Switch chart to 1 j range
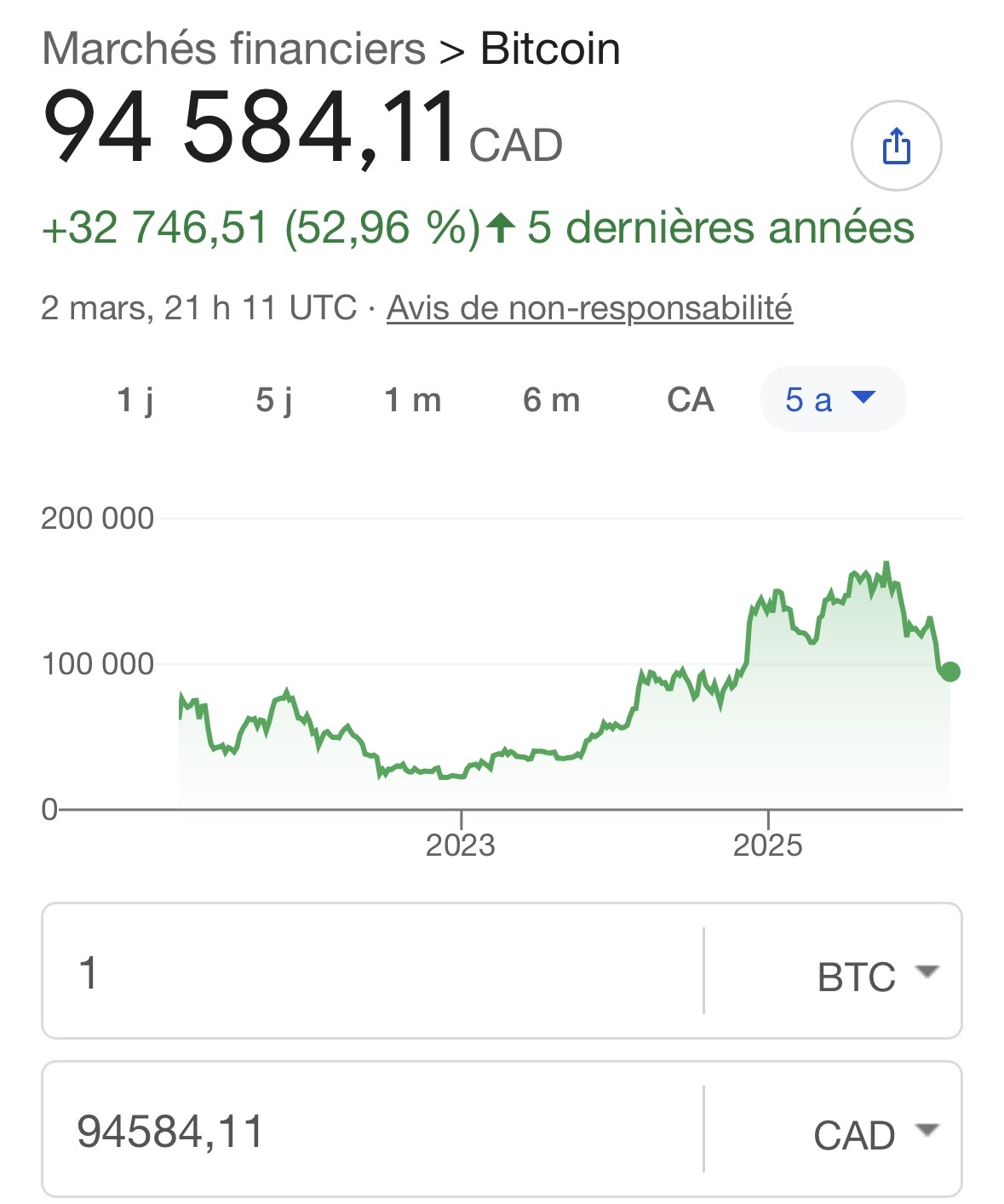Image resolution: width=1004 pixels, height=1204 pixels. 135,399
